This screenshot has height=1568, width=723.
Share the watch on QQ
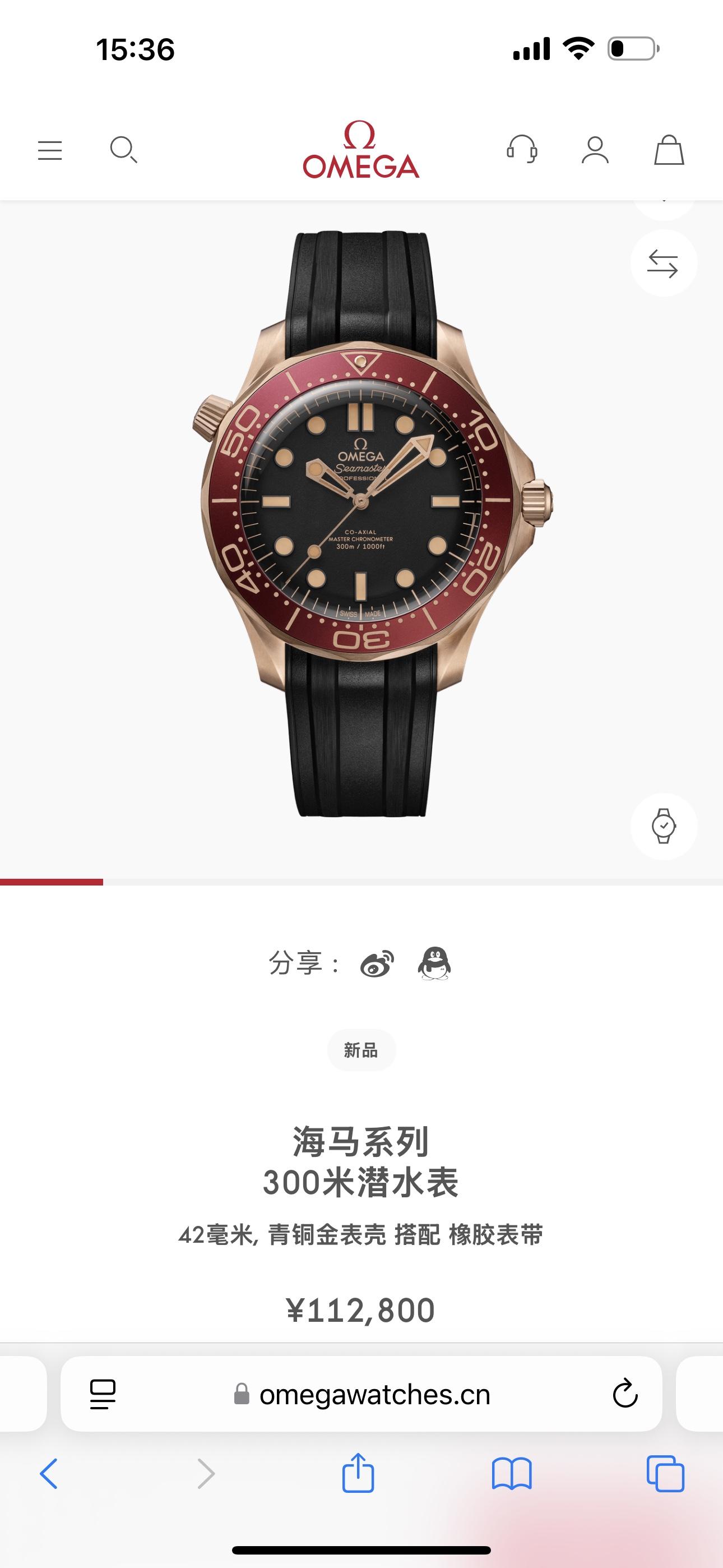pos(434,963)
